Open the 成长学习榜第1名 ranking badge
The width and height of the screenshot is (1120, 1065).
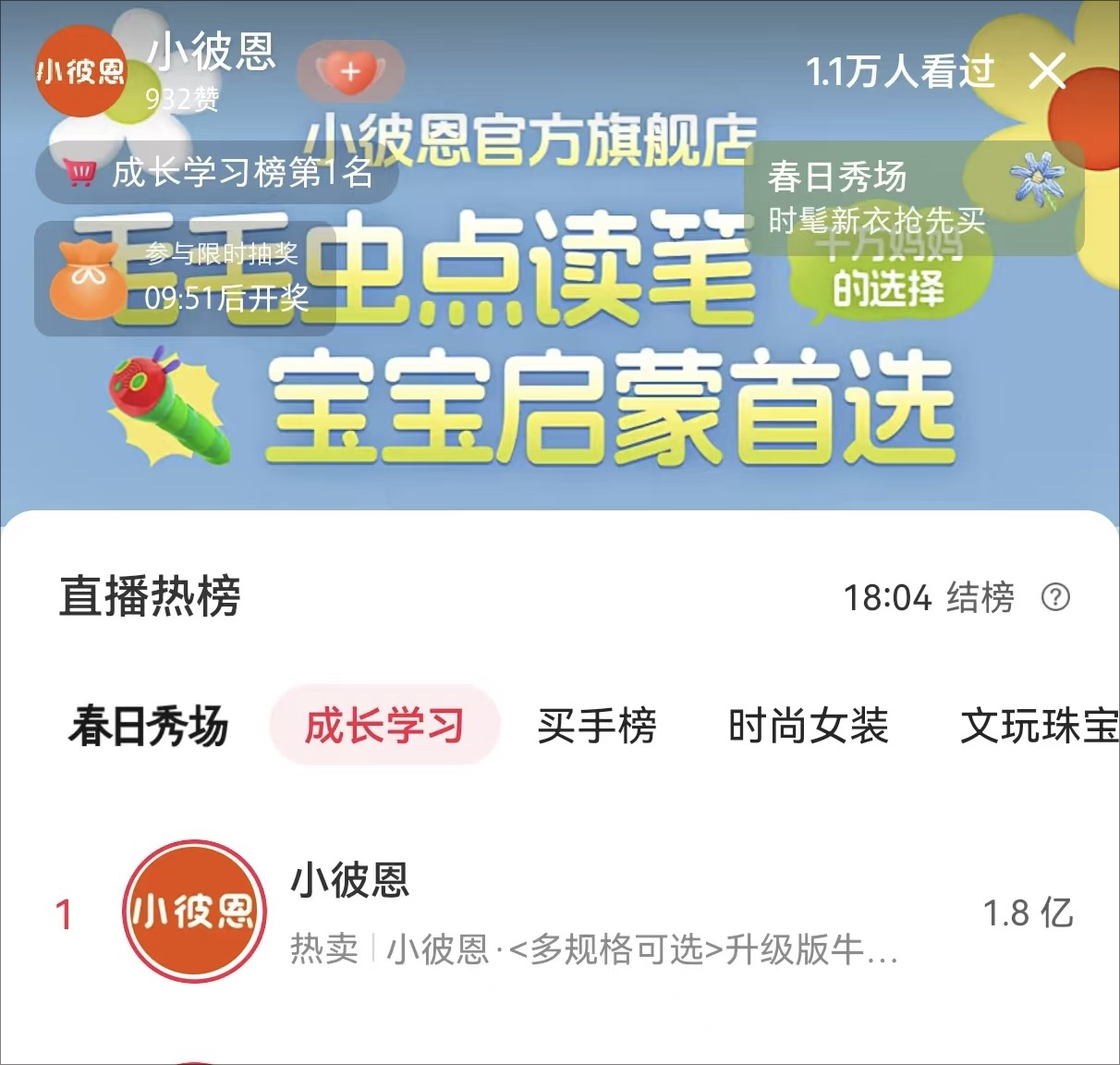pyautogui.click(x=218, y=172)
